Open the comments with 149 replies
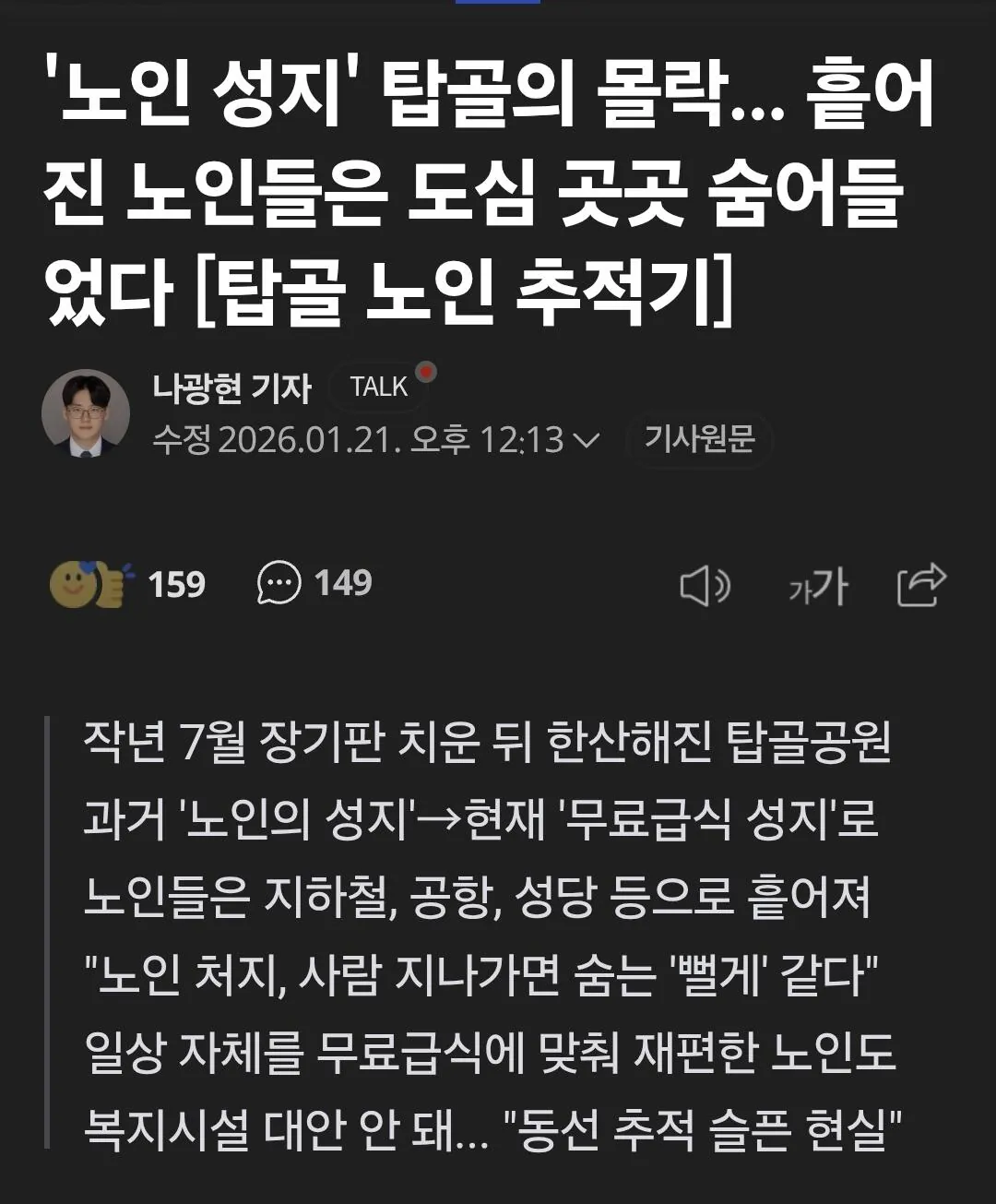The width and height of the screenshot is (996, 1204). [x=315, y=583]
